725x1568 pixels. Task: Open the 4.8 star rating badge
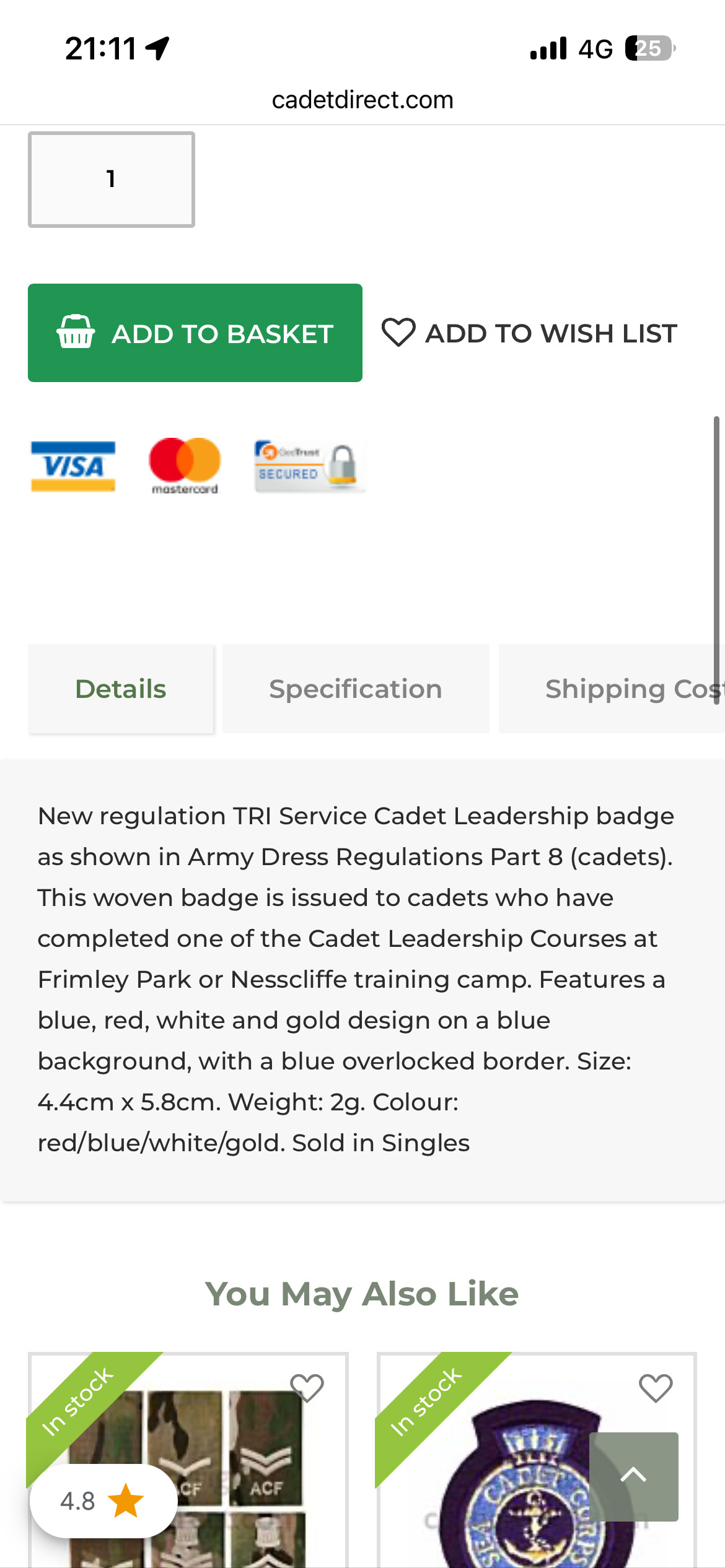(103, 1501)
